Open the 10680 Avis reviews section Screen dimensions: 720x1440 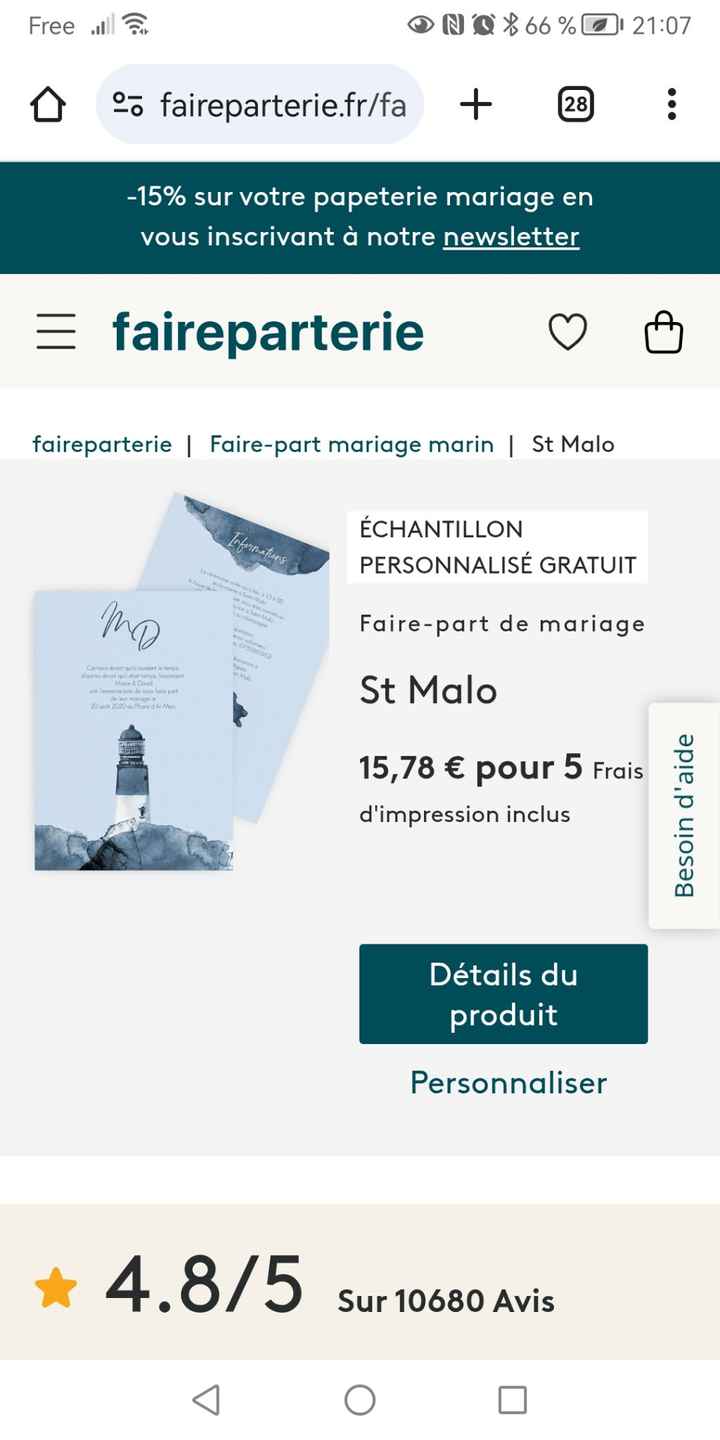(x=446, y=1299)
